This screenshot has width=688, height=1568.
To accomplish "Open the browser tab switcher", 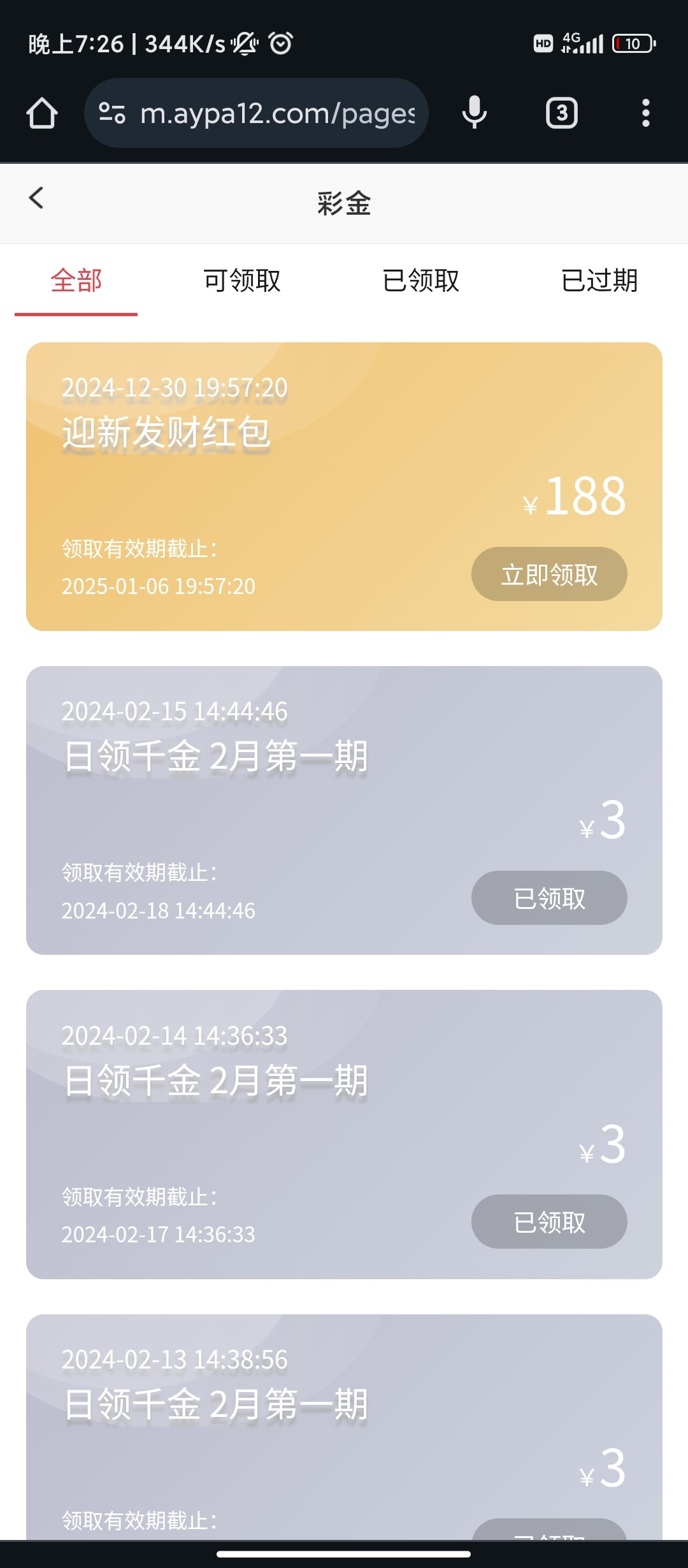I will pyautogui.click(x=561, y=113).
